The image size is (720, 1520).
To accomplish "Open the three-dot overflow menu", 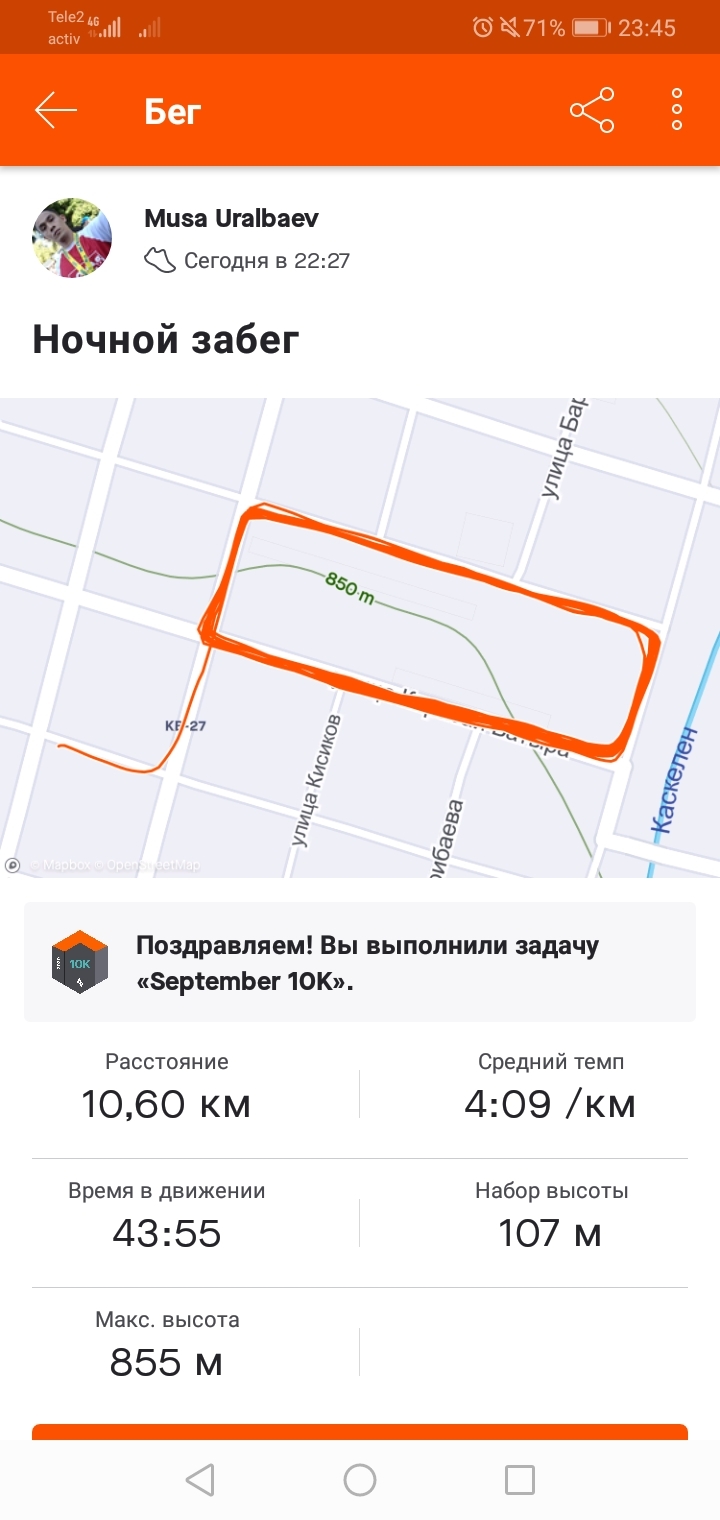I will pyautogui.click(x=677, y=110).
